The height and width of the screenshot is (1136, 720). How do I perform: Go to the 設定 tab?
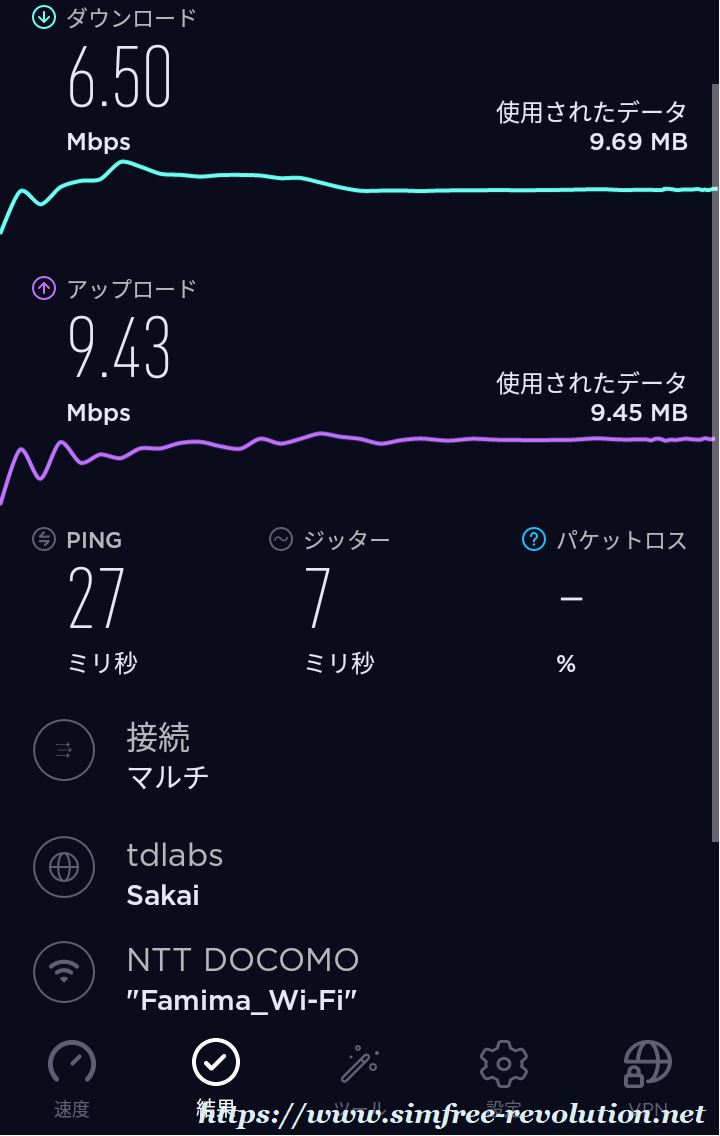[x=504, y=1076]
